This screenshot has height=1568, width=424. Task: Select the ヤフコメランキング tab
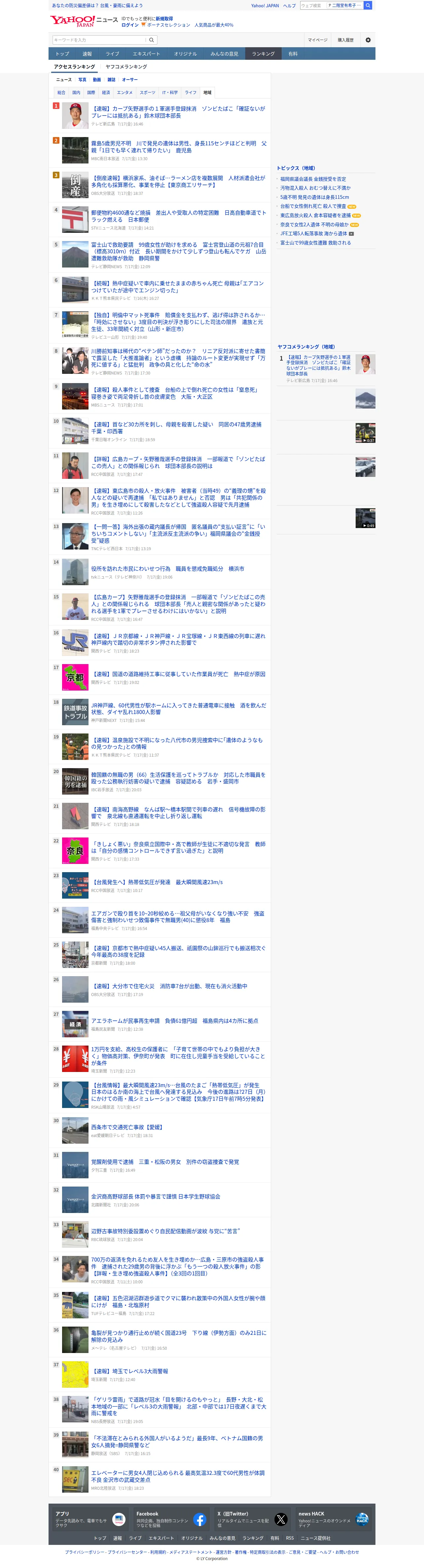coord(126,67)
